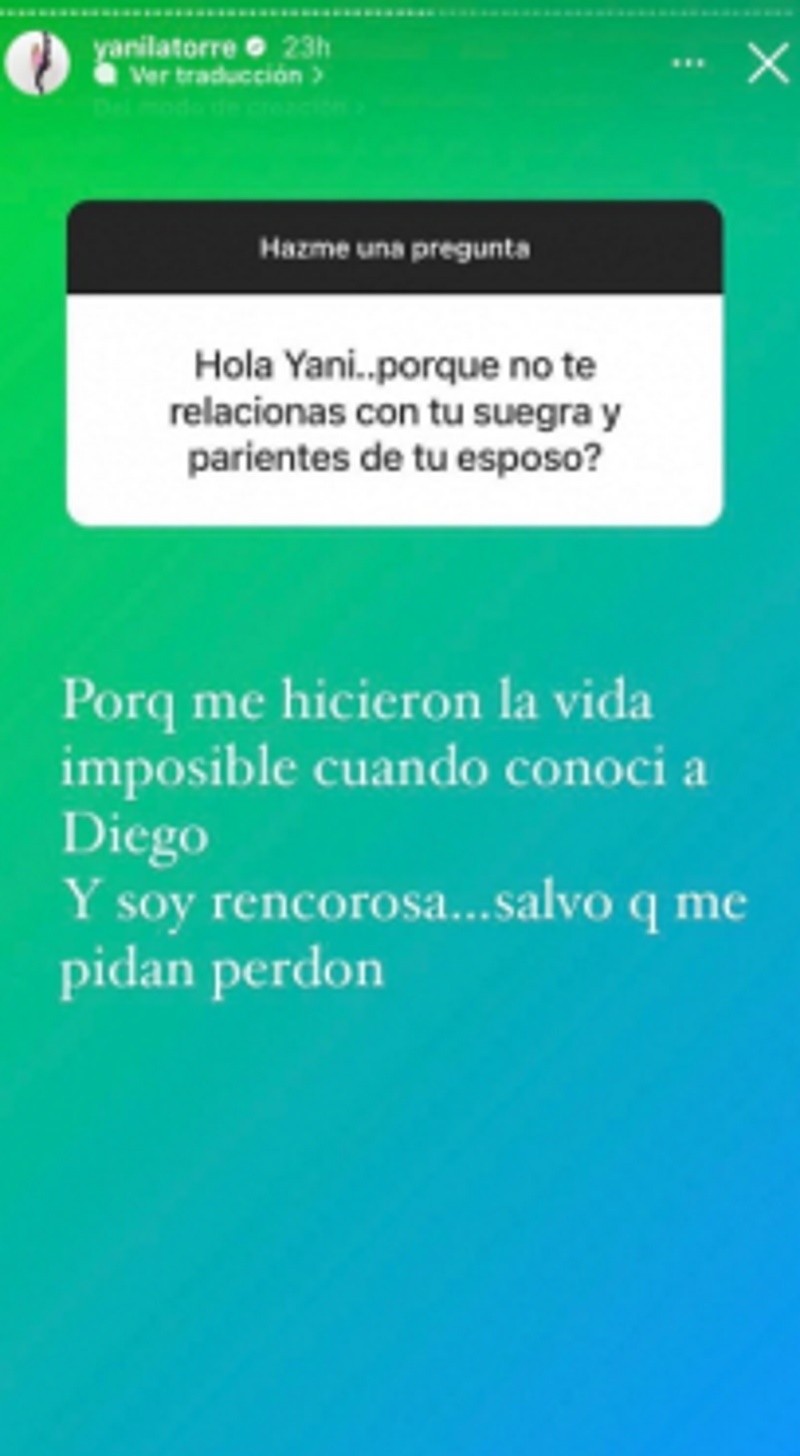Close the story viewer
800x1456 pixels.
click(x=768, y=63)
